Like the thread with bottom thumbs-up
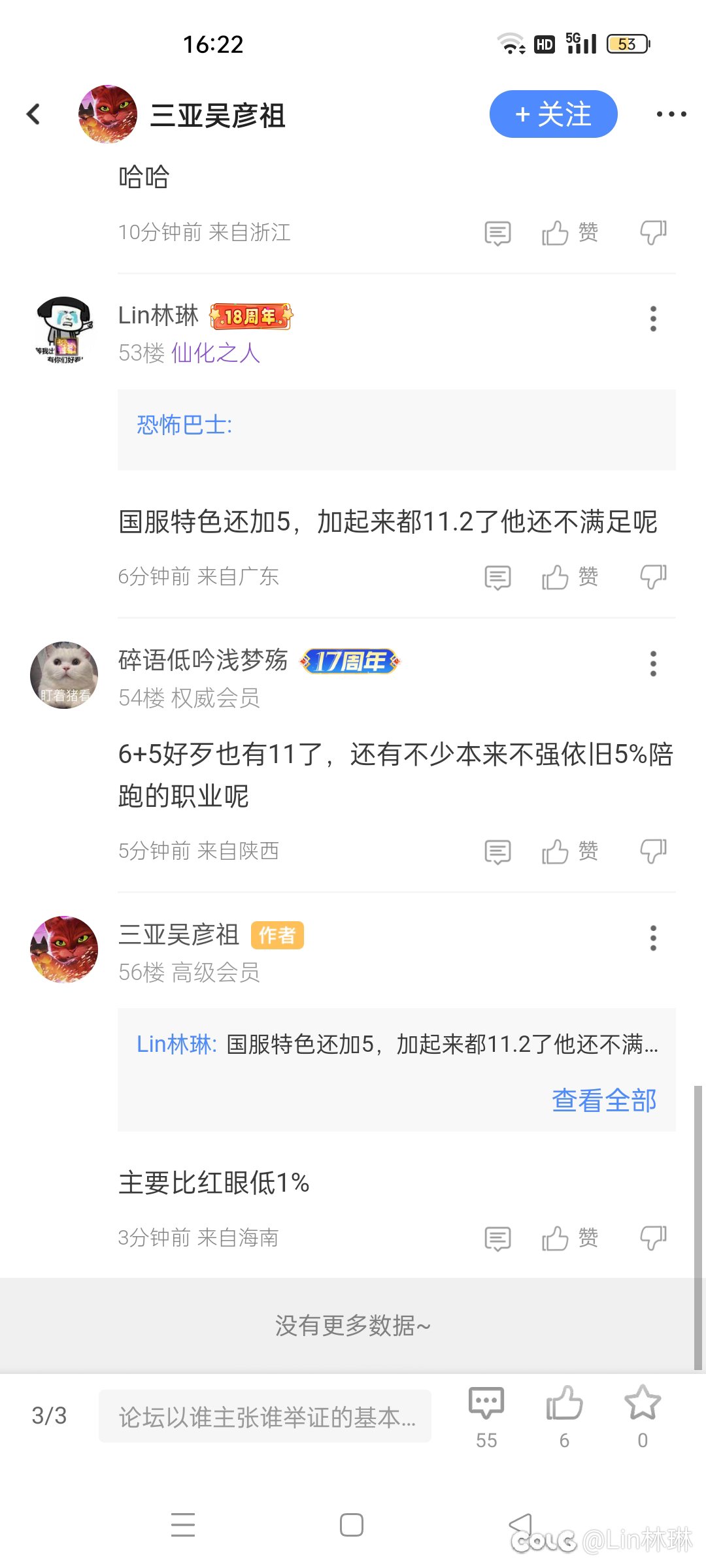 point(564,1416)
